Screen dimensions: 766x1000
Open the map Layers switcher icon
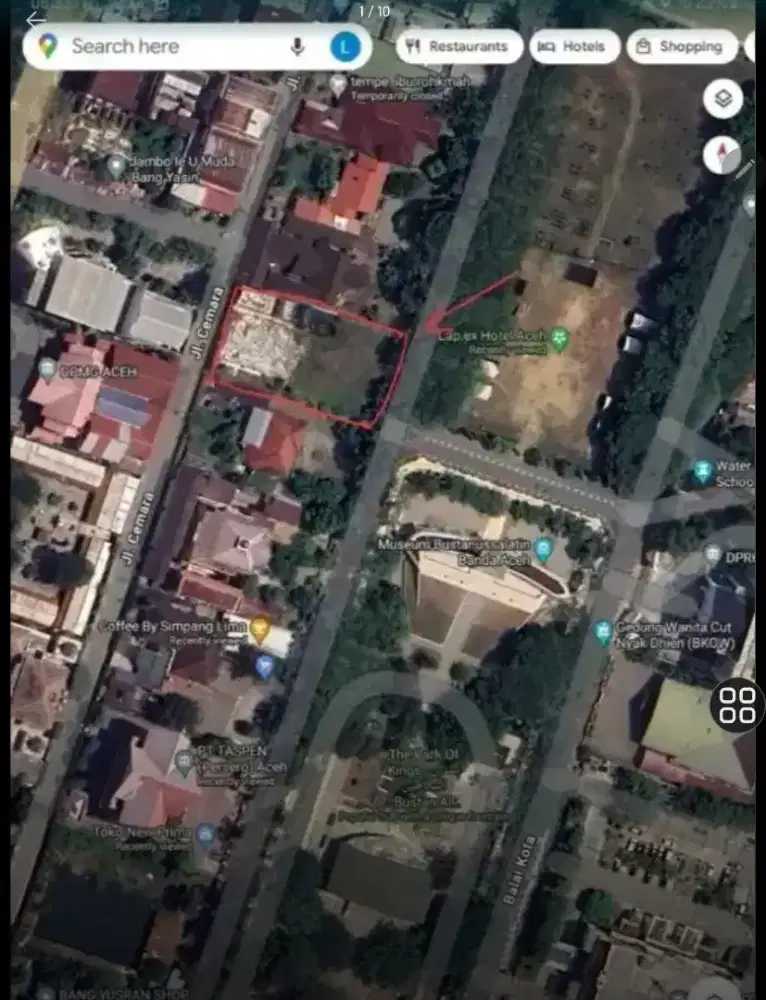pyautogui.click(x=723, y=100)
